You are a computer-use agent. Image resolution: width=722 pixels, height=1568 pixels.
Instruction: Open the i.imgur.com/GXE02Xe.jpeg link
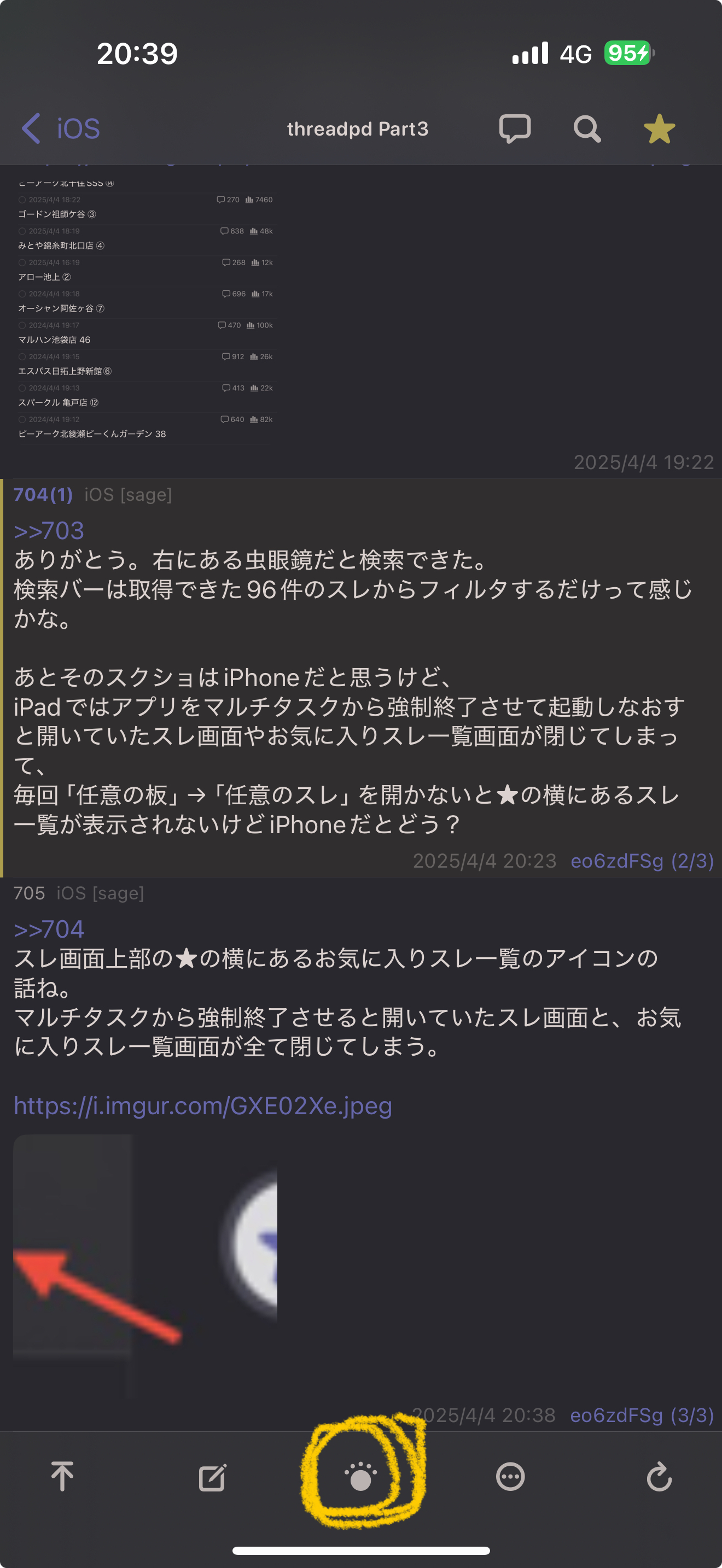[x=203, y=1105]
